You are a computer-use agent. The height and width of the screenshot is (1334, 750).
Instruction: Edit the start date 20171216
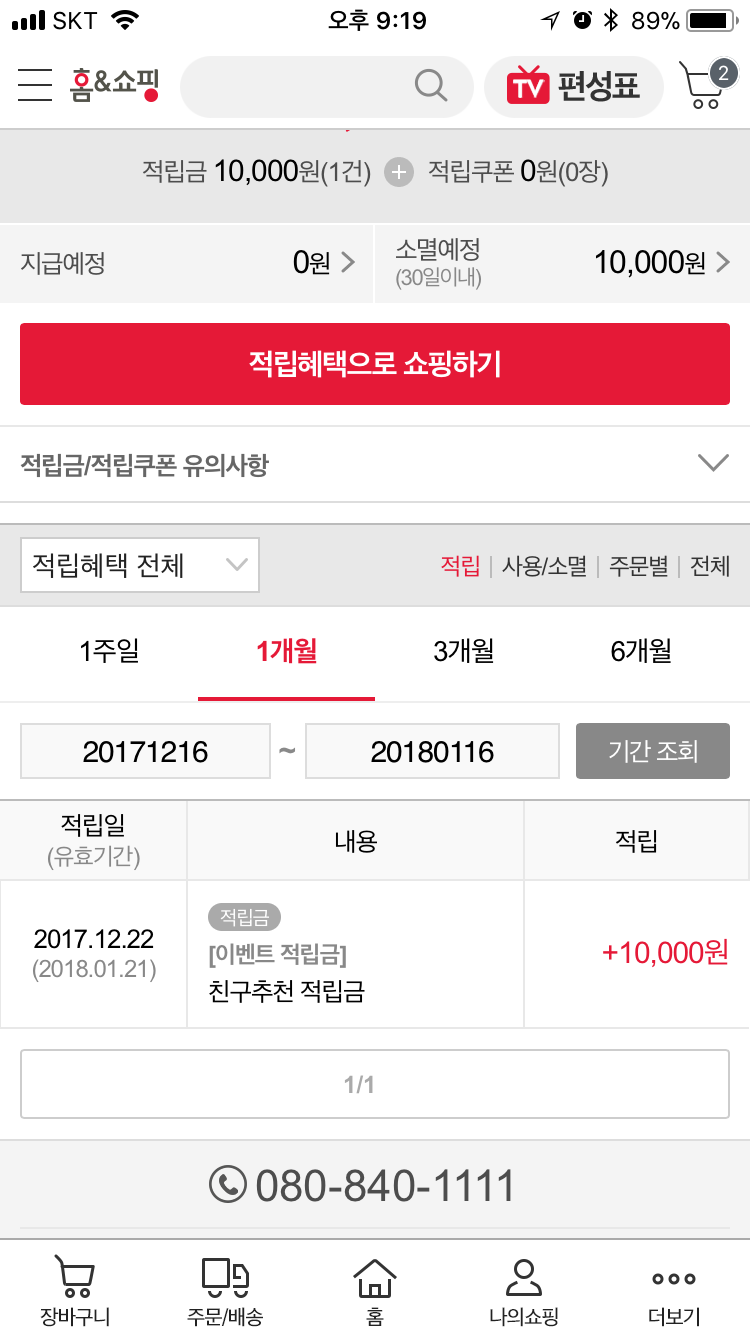[x=145, y=752]
